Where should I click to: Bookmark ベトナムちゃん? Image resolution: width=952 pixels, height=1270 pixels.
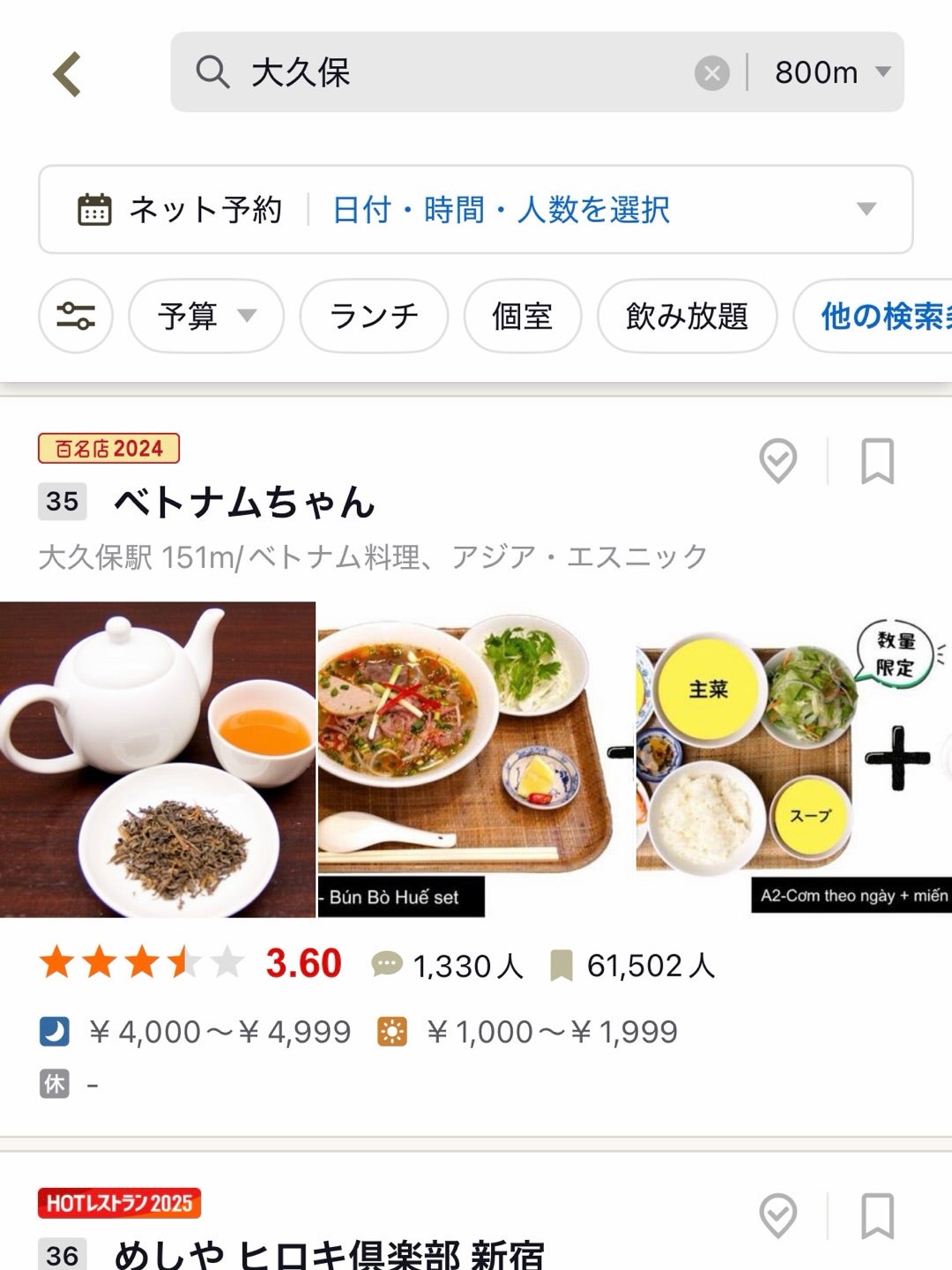(877, 460)
